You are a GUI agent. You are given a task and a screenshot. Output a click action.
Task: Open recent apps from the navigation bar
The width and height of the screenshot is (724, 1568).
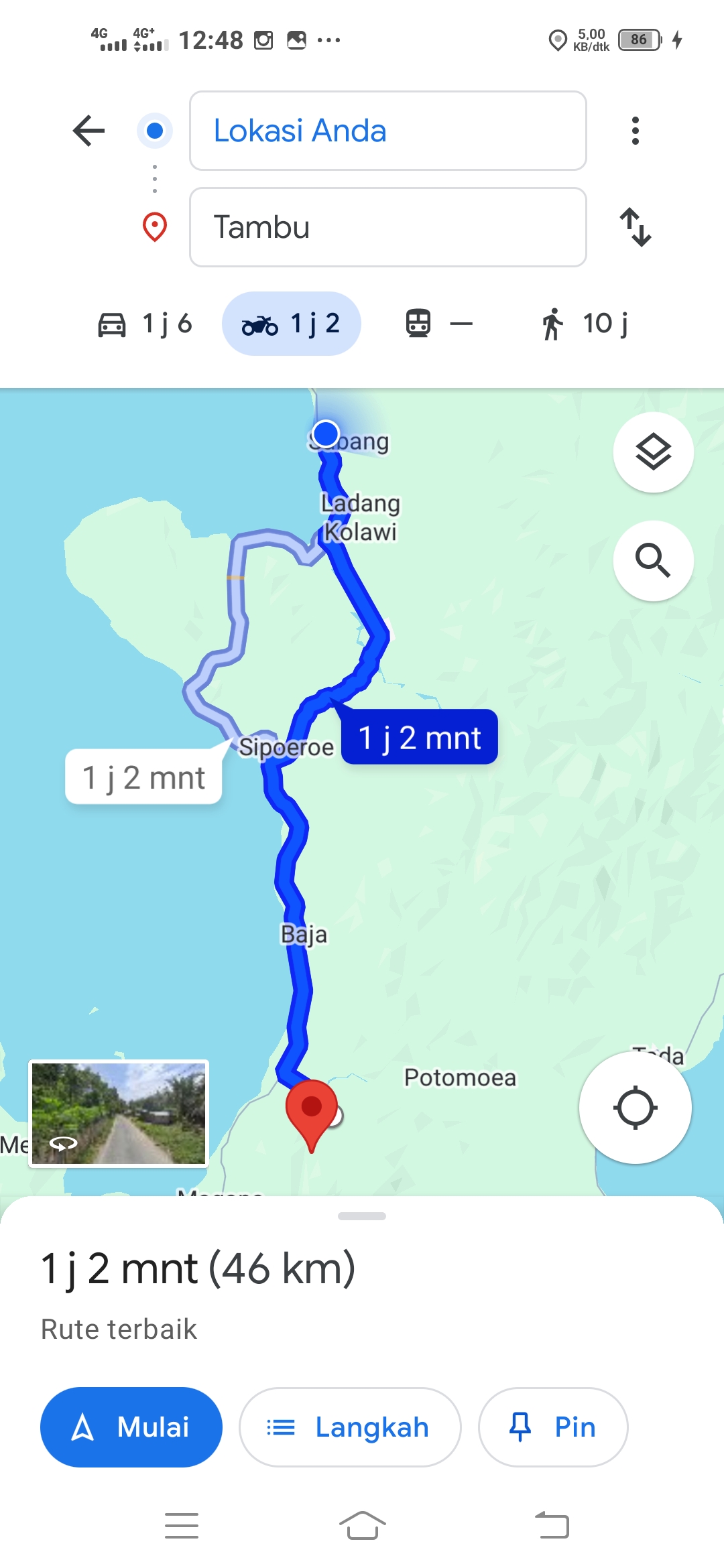(182, 1526)
